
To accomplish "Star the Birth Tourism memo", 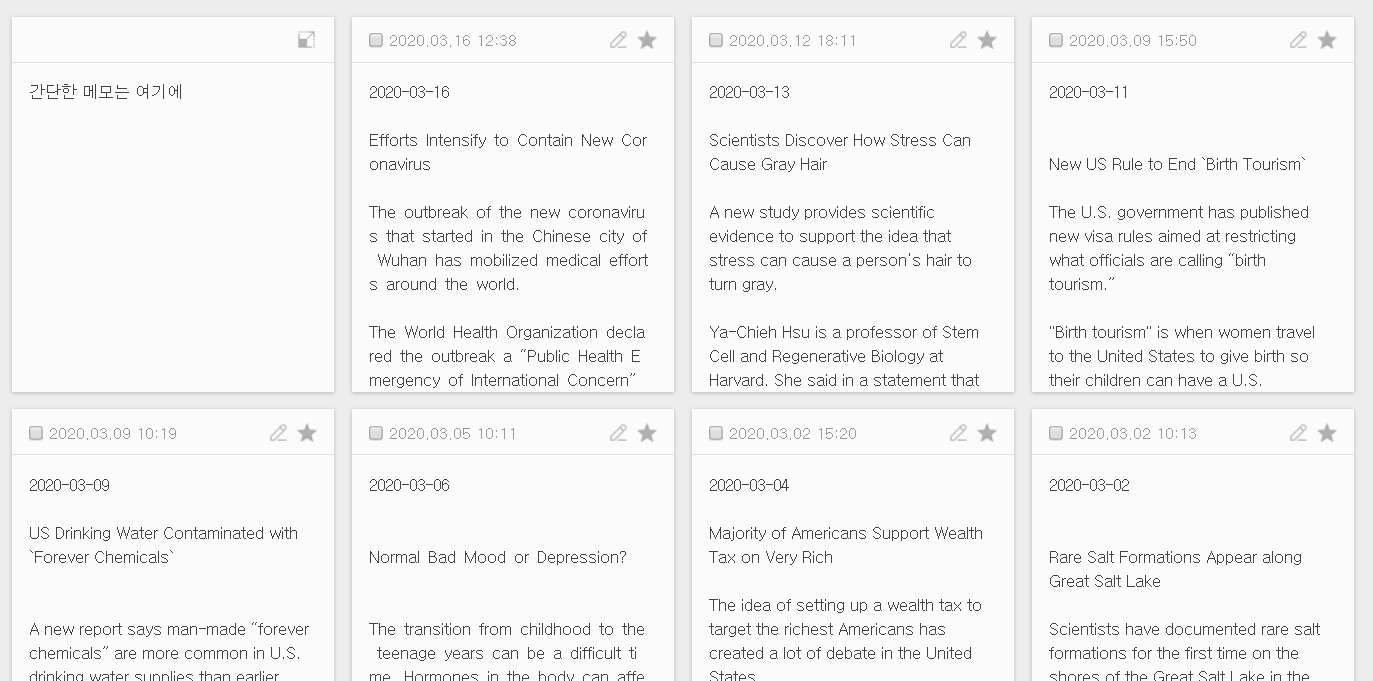I will click(x=1327, y=40).
